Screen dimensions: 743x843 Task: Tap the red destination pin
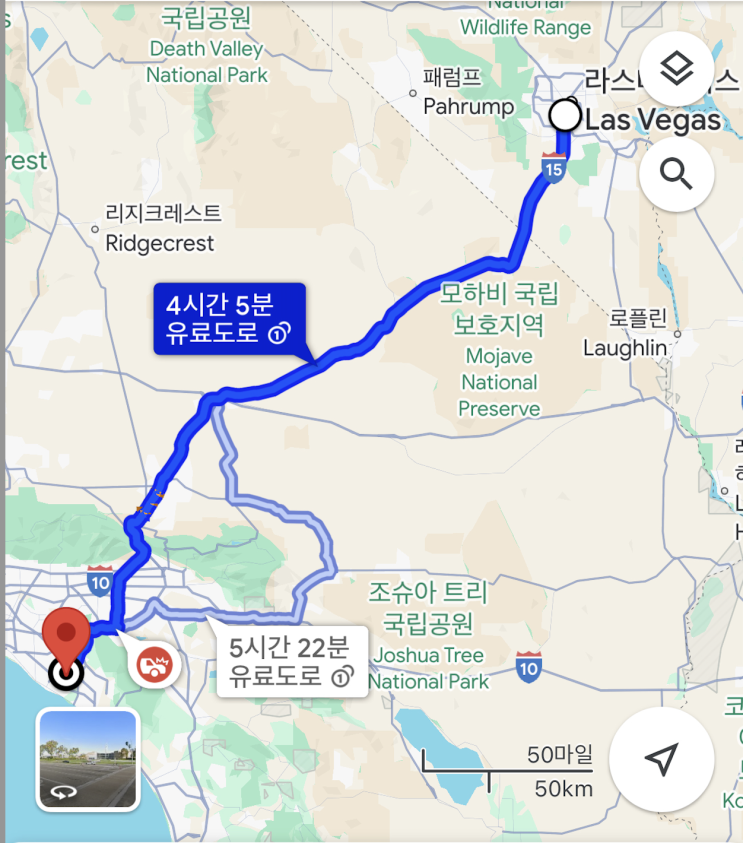(67, 636)
